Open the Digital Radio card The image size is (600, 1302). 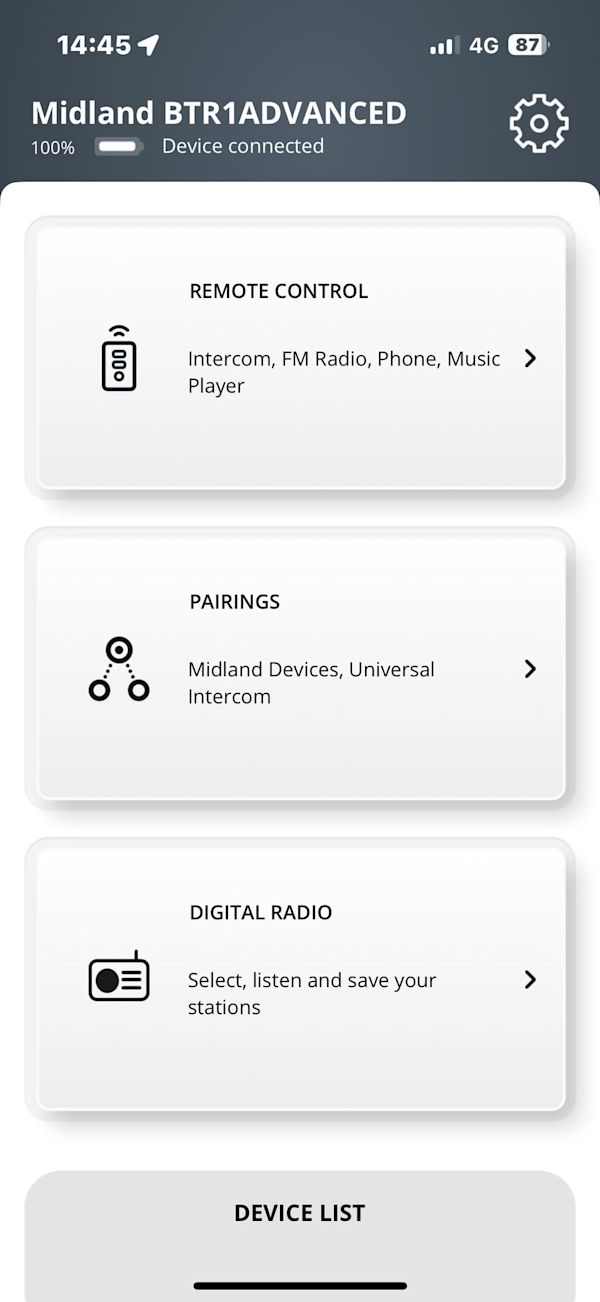click(300, 977)
